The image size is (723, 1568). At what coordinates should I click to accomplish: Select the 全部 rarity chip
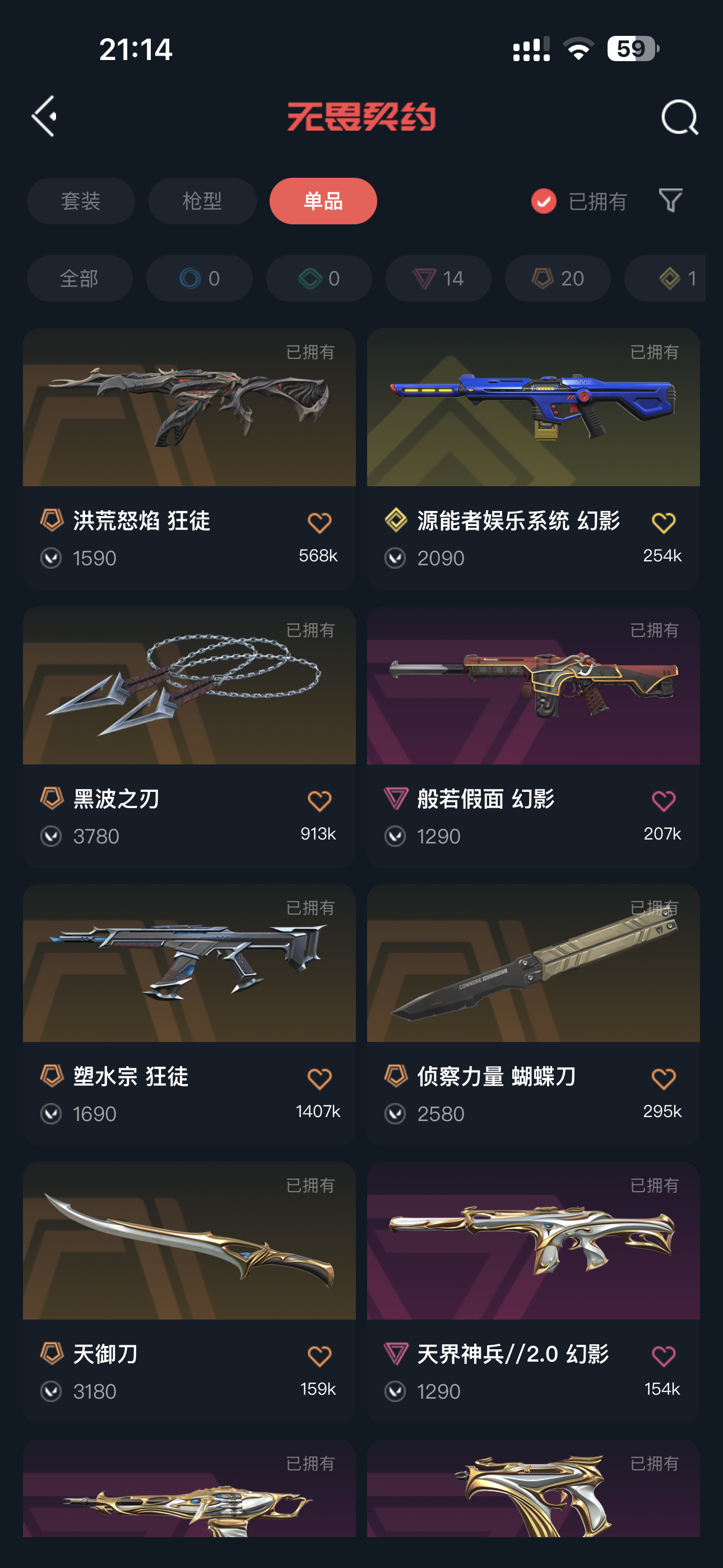(x=79, y=279)
